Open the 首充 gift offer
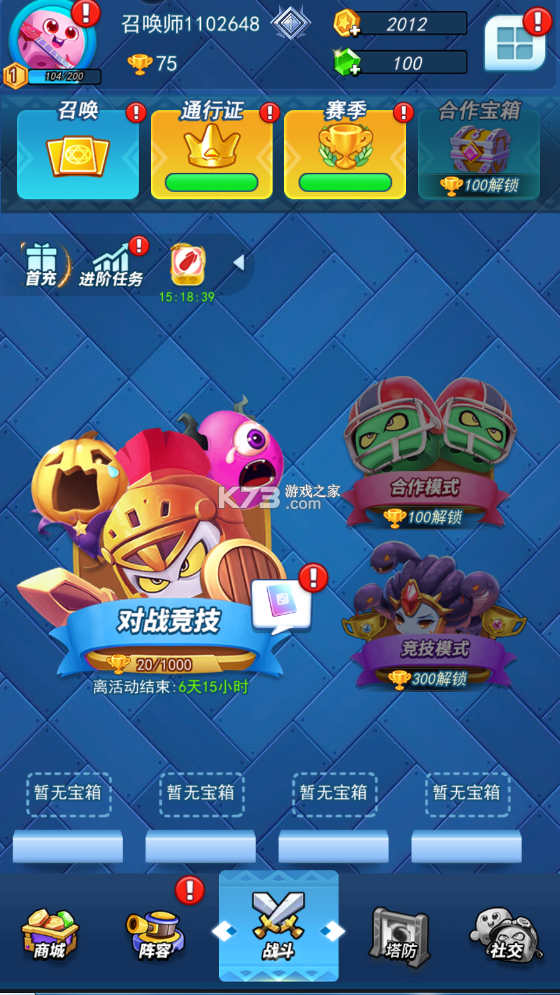The height and width of the screenshot is (995, 560). (41, 265)
